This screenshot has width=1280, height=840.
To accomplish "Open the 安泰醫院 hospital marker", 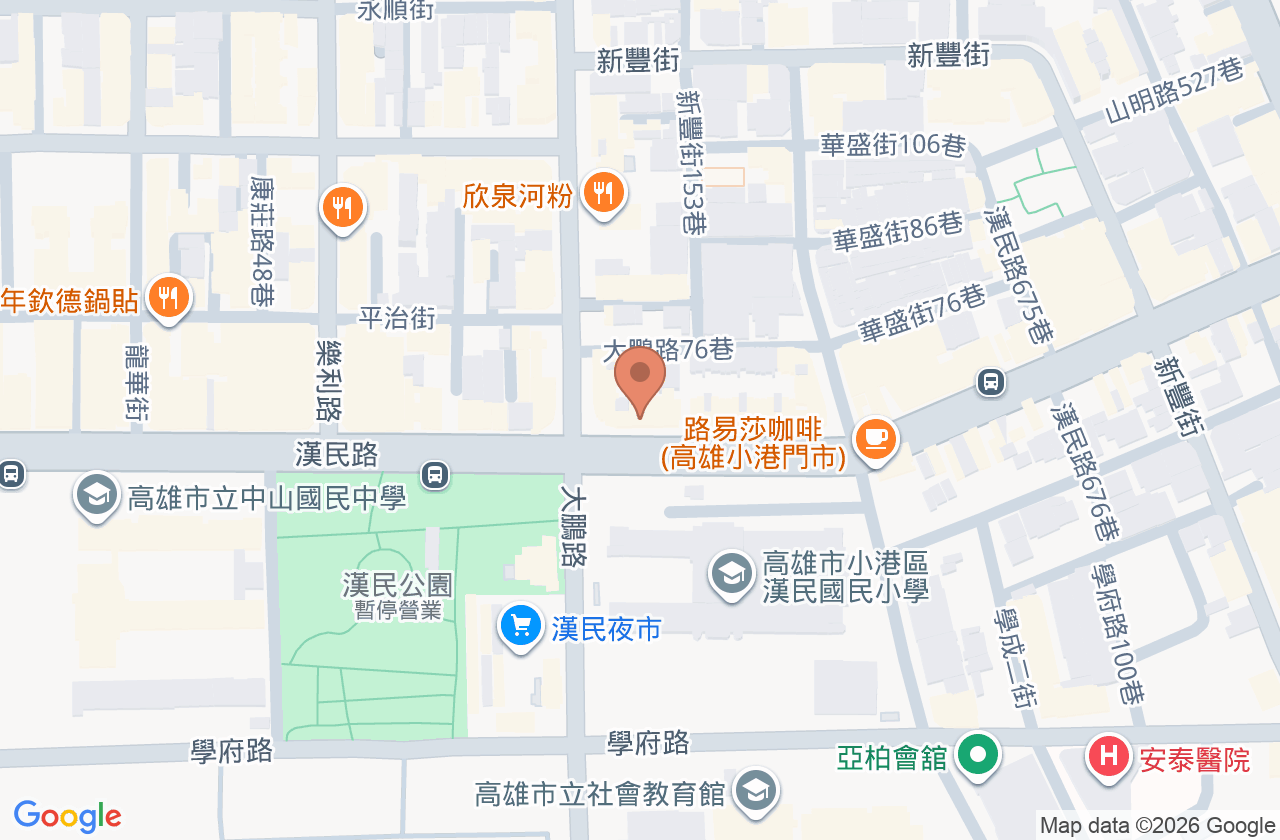I will (1109, 757).
